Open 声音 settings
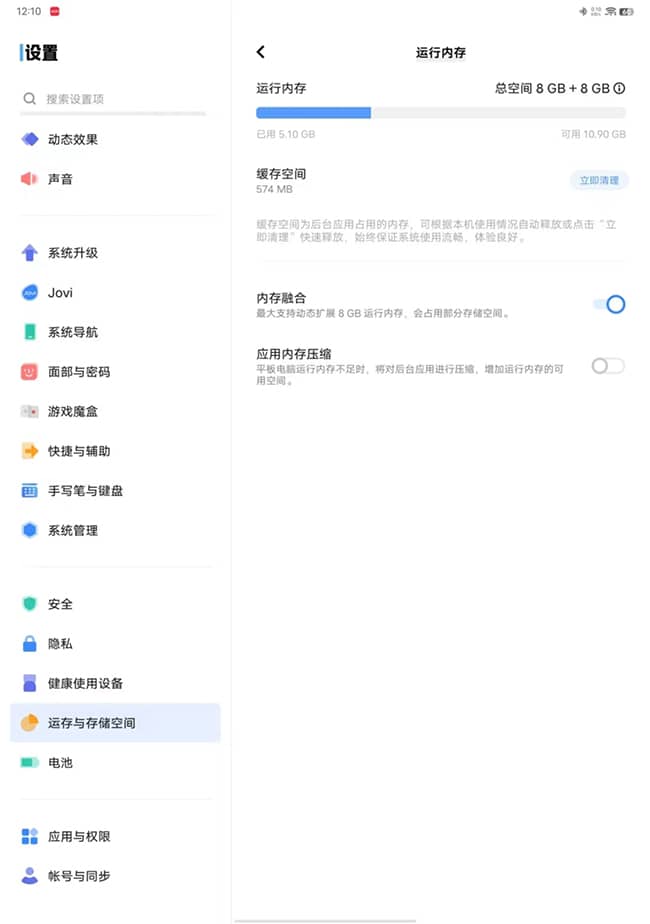The width and height of the screenshot is (650, 924). point(60,179)
